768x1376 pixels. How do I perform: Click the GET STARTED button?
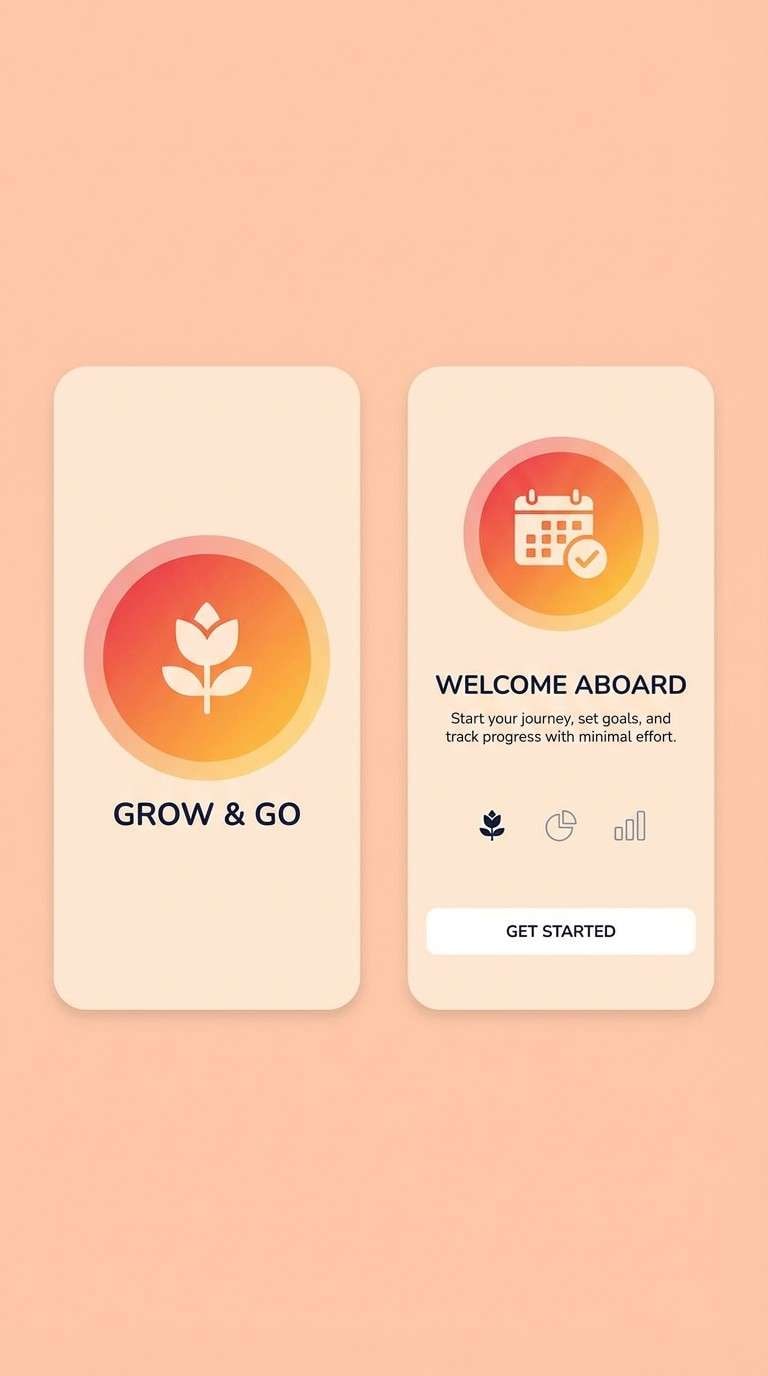(560, 930)
